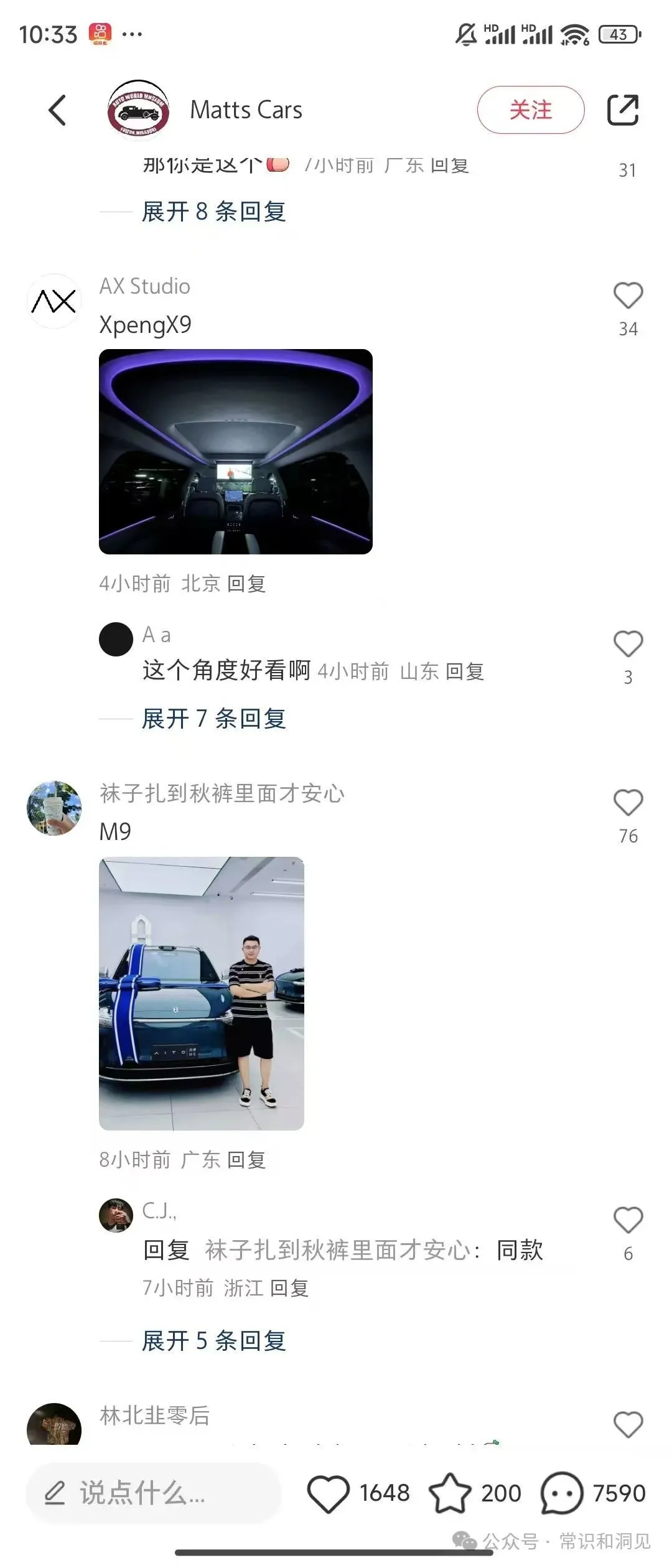Tap the 说点什么 comment input box
This screenshot has width=672, height=1568.
(152, 1493)
